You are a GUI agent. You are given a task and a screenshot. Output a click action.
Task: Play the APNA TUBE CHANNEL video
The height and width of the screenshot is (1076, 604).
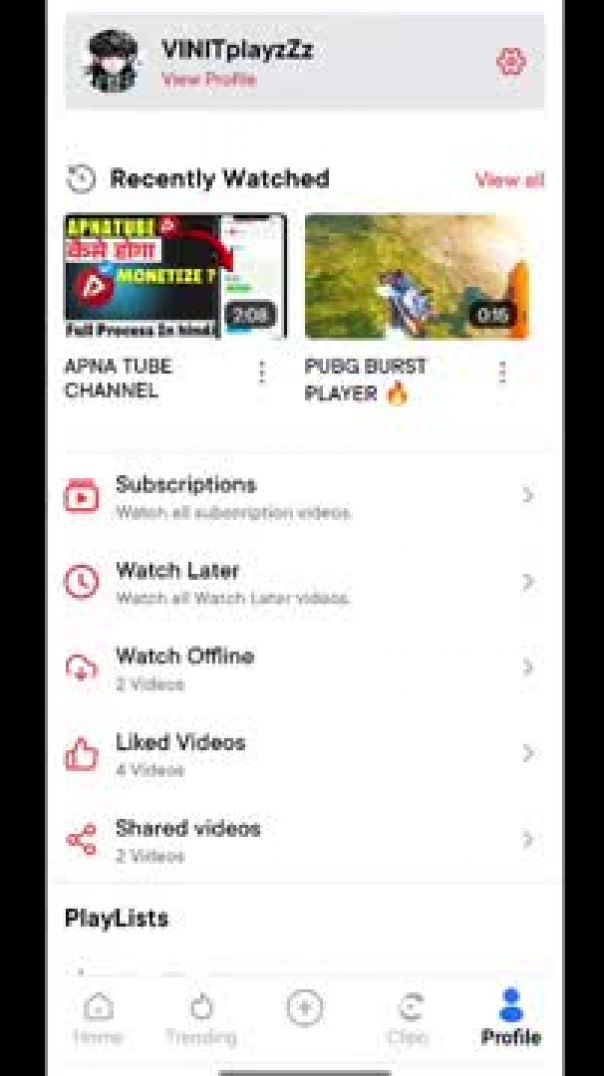click(x=175, y=276)
